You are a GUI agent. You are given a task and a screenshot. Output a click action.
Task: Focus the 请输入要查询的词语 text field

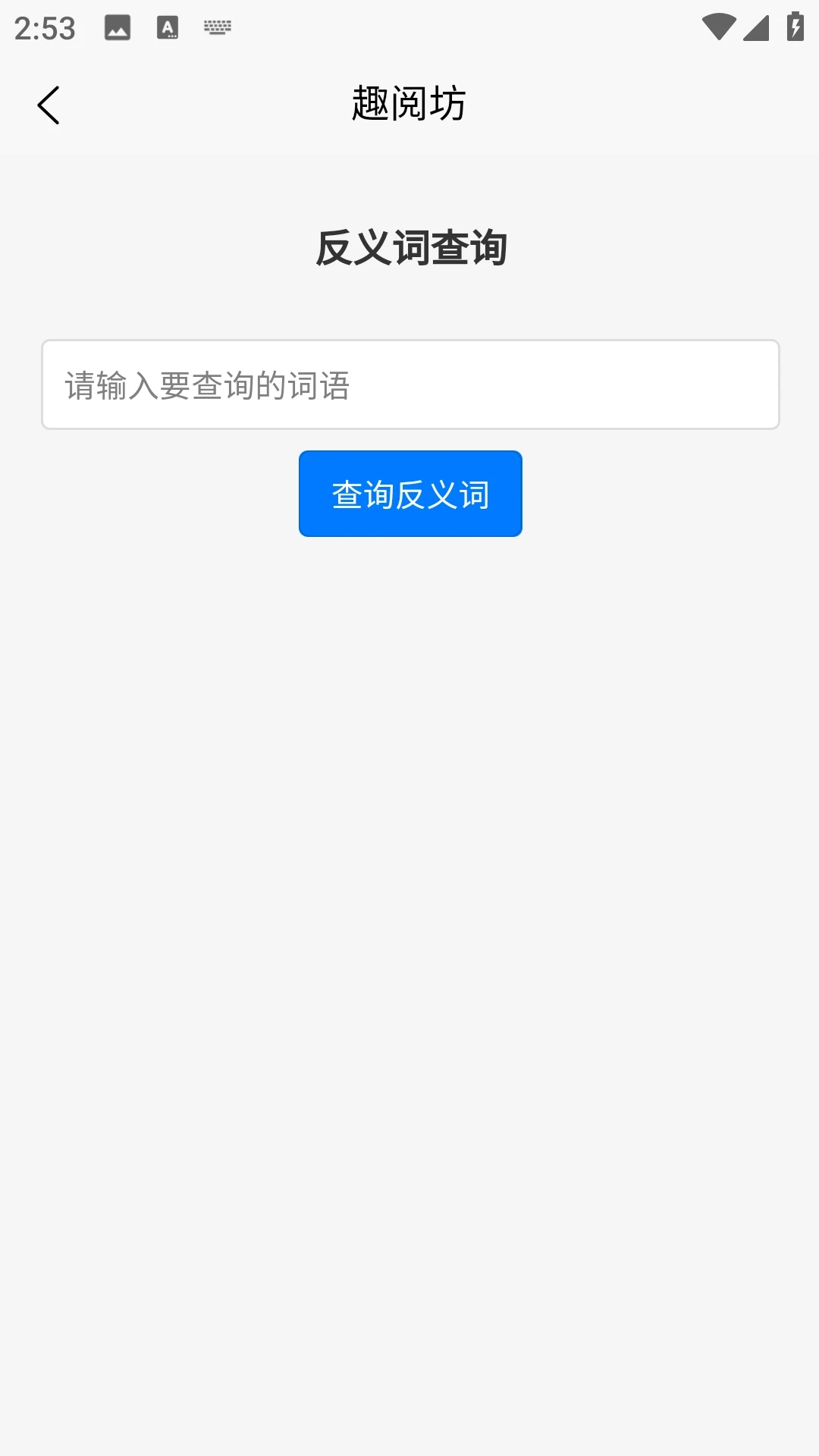click(410, 384)
